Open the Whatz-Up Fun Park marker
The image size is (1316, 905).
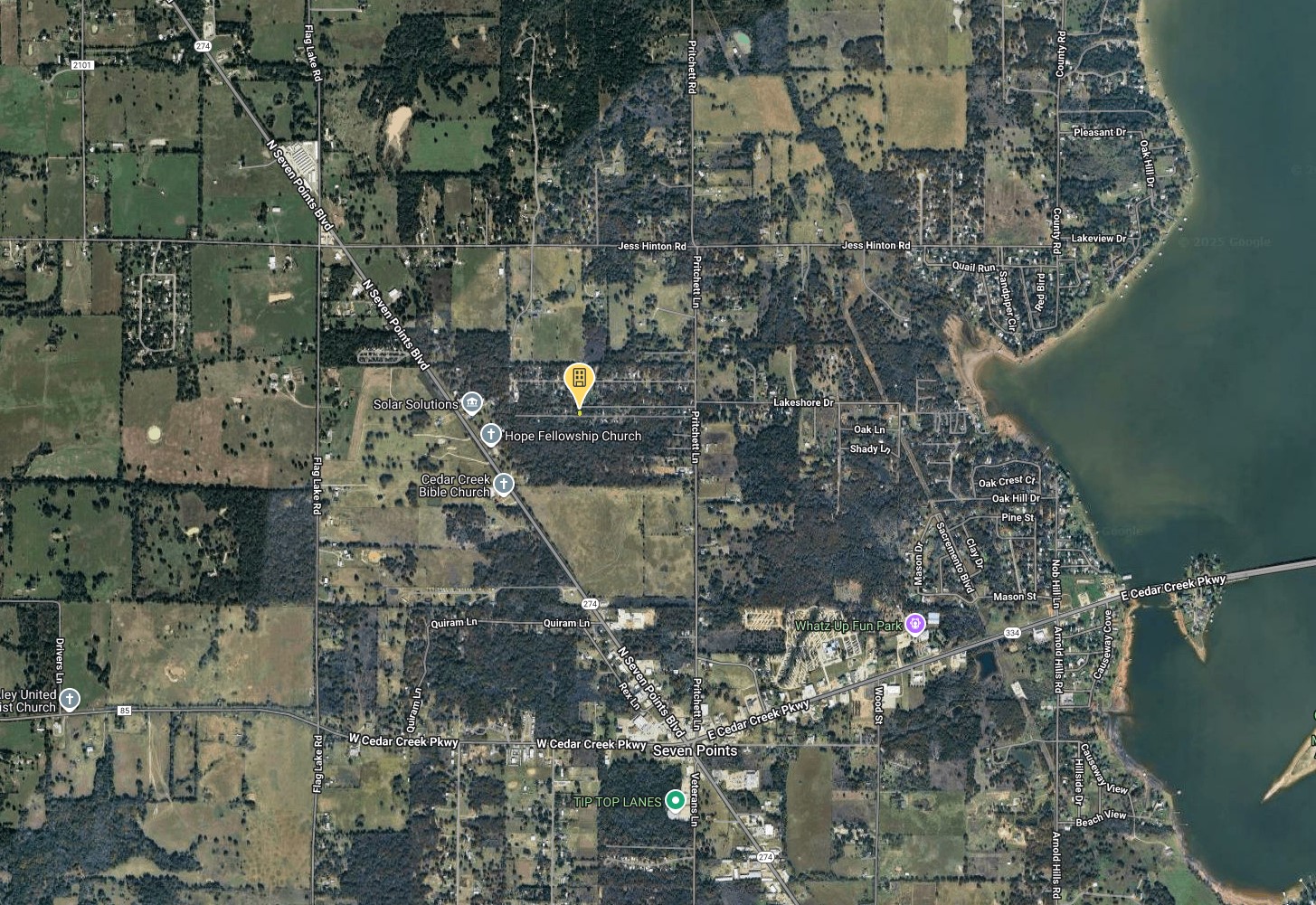click(x=915, y=624)
